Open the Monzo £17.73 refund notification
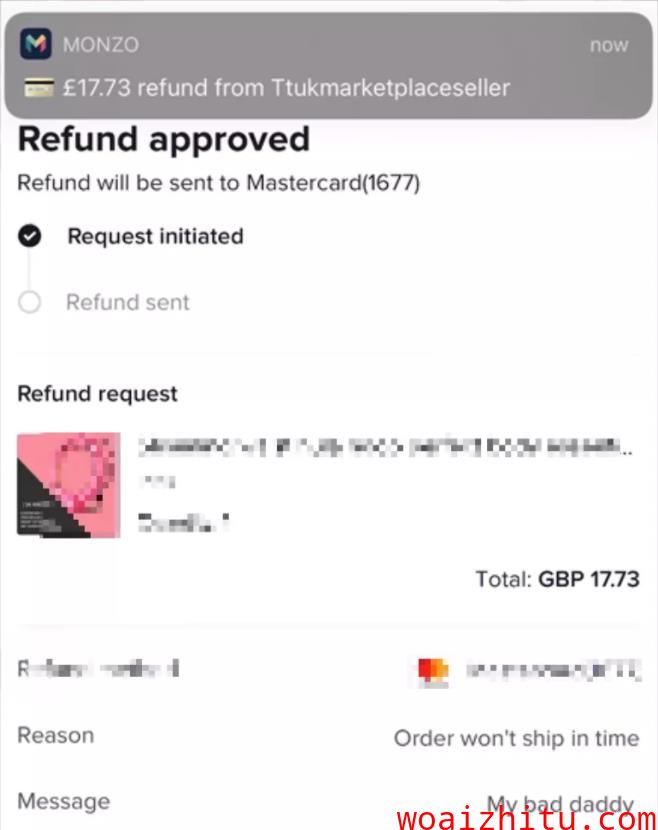Image resolution: width=658 pixels, height=830 pixels. click(x=328, y=67)
